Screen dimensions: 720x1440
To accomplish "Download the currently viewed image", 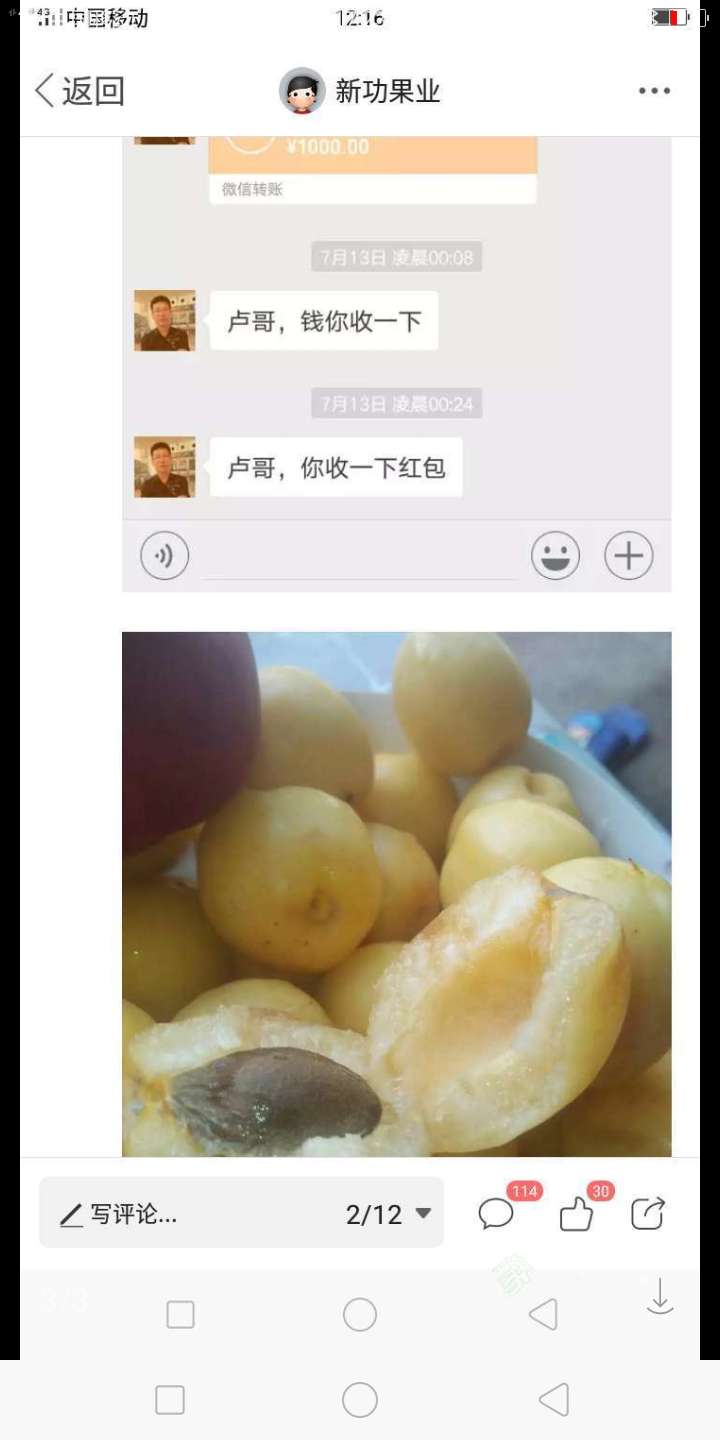I will (x=660, y=1297).
